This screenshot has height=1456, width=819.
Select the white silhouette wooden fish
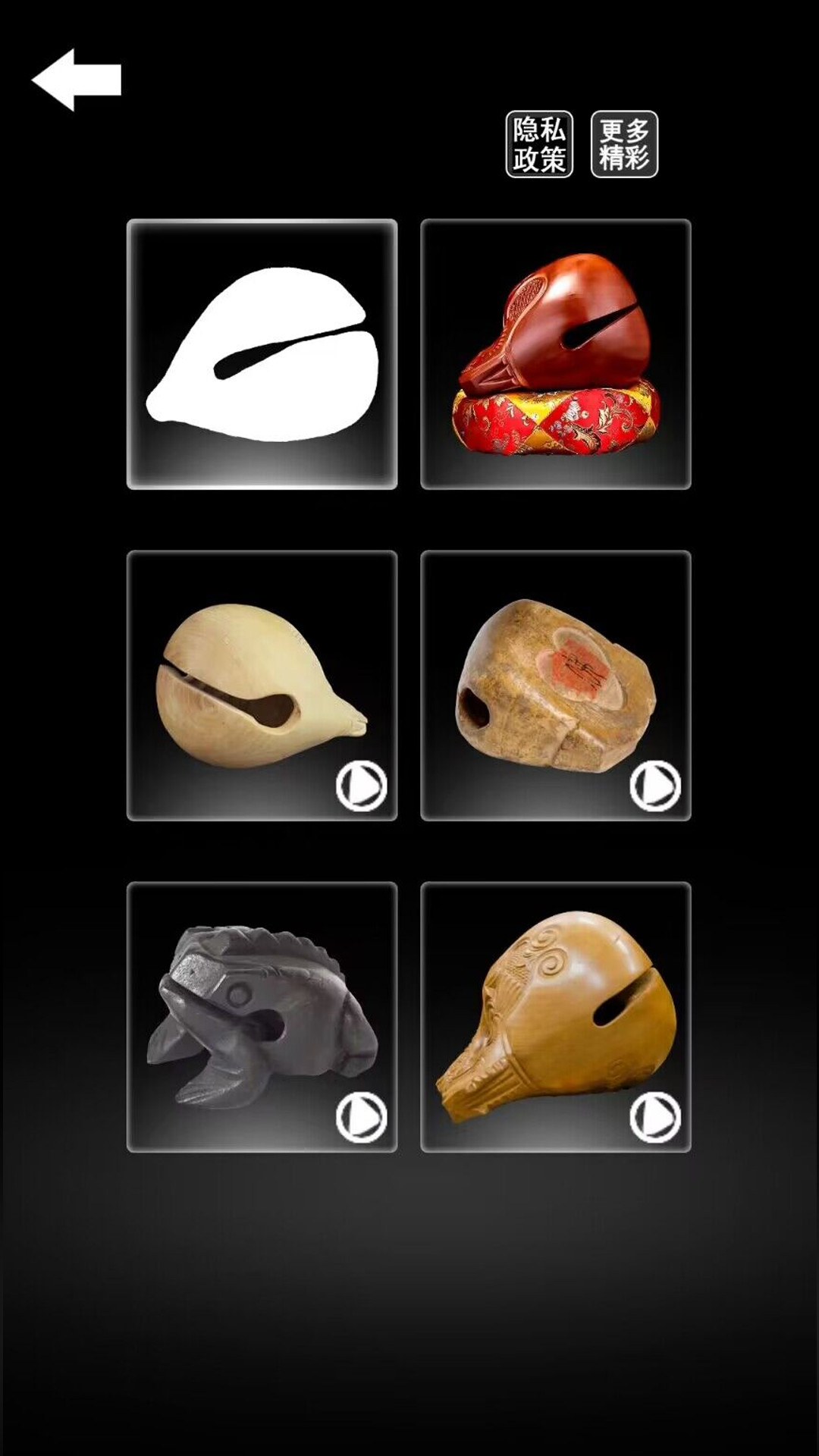(x=262, y=354)
